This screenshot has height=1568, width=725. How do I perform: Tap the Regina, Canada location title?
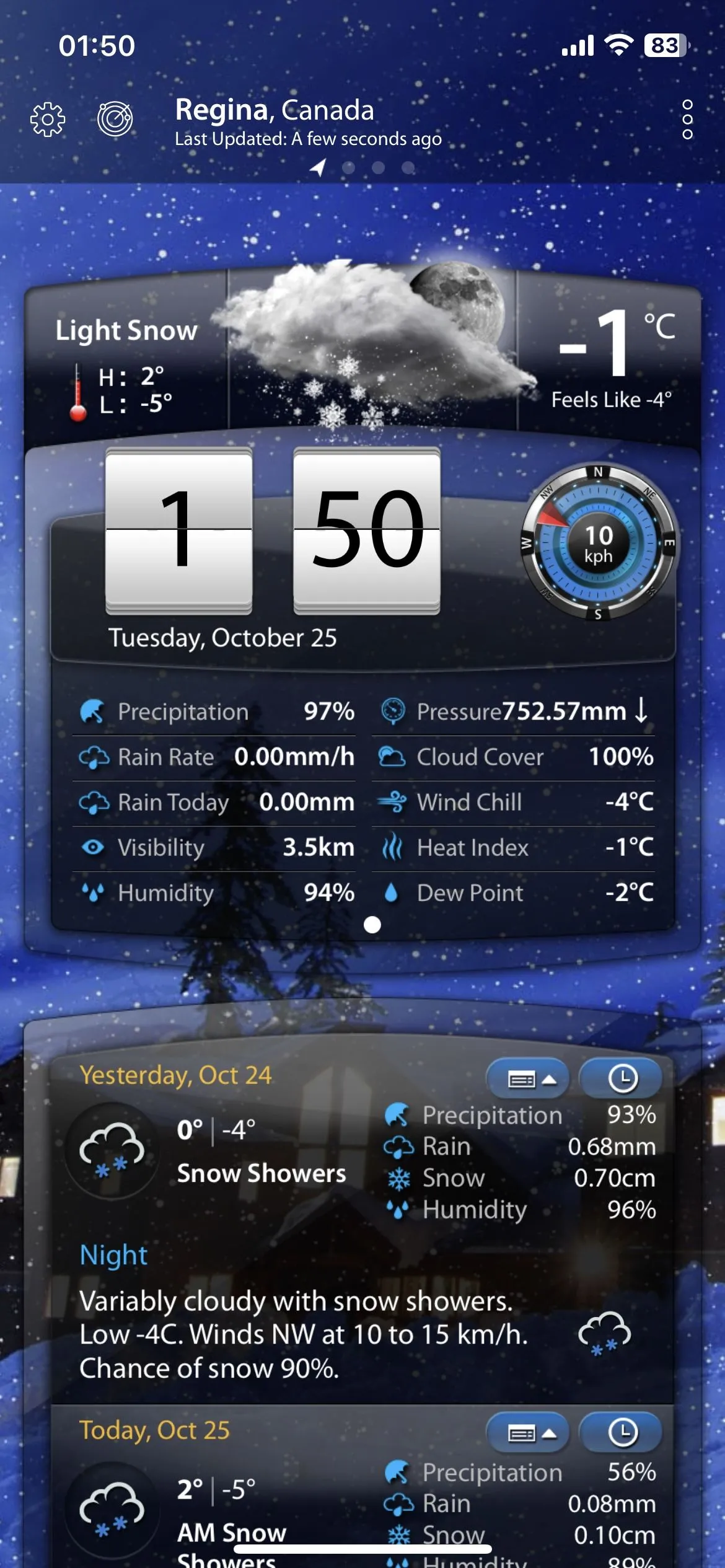[275, 110]
